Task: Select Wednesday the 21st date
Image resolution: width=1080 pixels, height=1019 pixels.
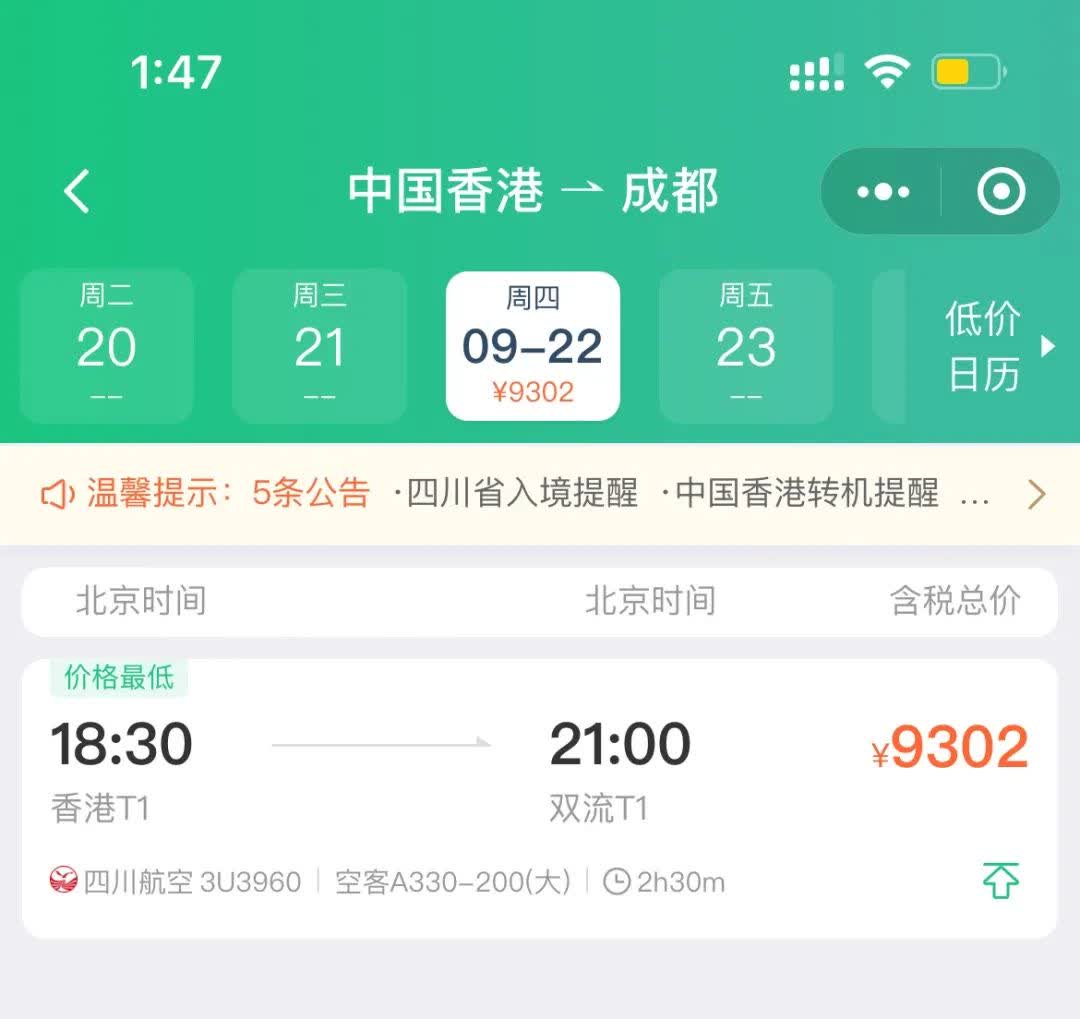Action: click(x=319, y=346)
